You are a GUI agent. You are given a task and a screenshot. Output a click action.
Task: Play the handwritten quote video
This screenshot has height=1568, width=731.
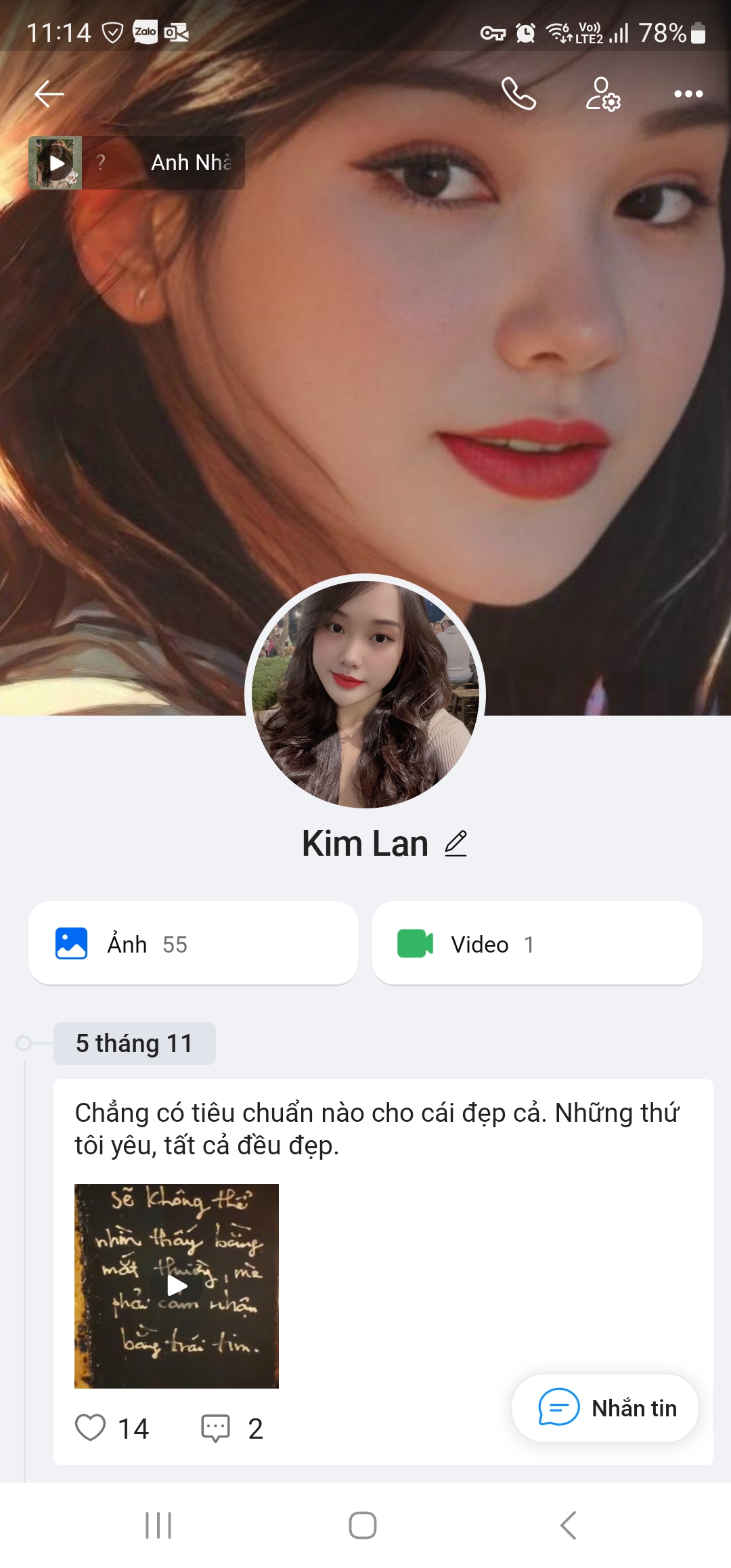pos(177,1286)
